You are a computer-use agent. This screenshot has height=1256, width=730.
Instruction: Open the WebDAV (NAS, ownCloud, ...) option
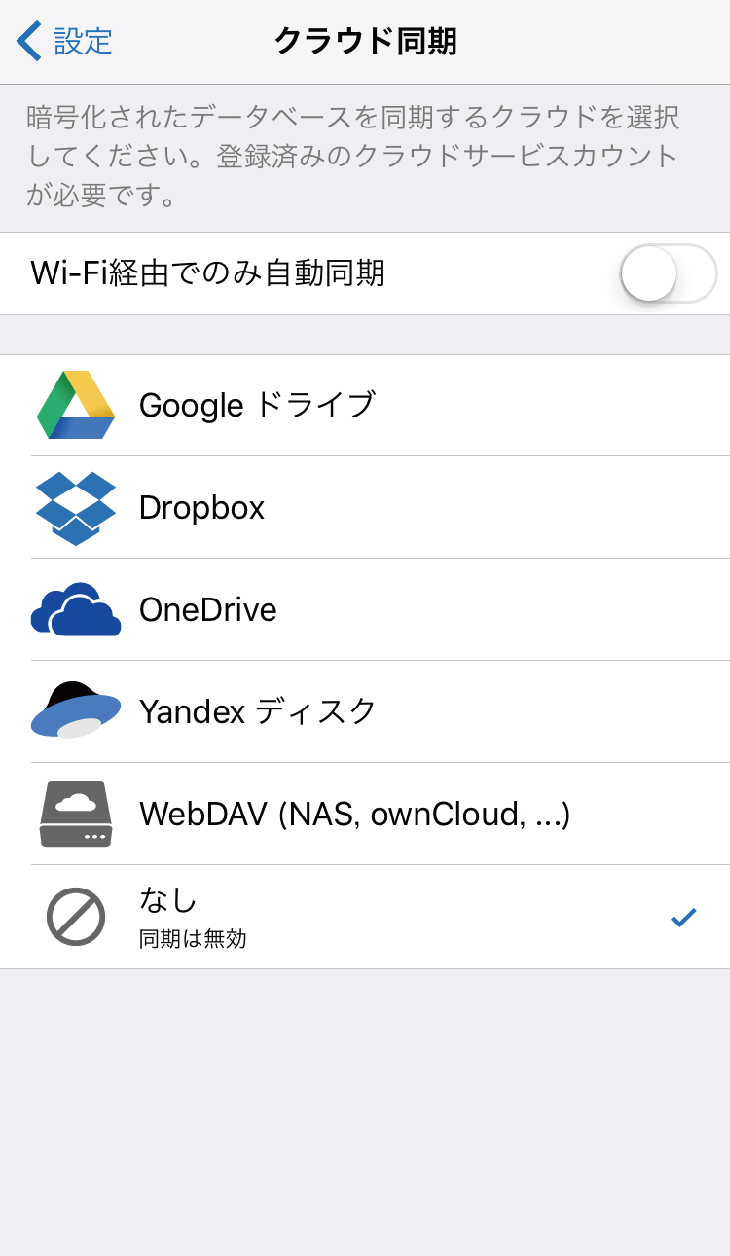click(365, 813)
